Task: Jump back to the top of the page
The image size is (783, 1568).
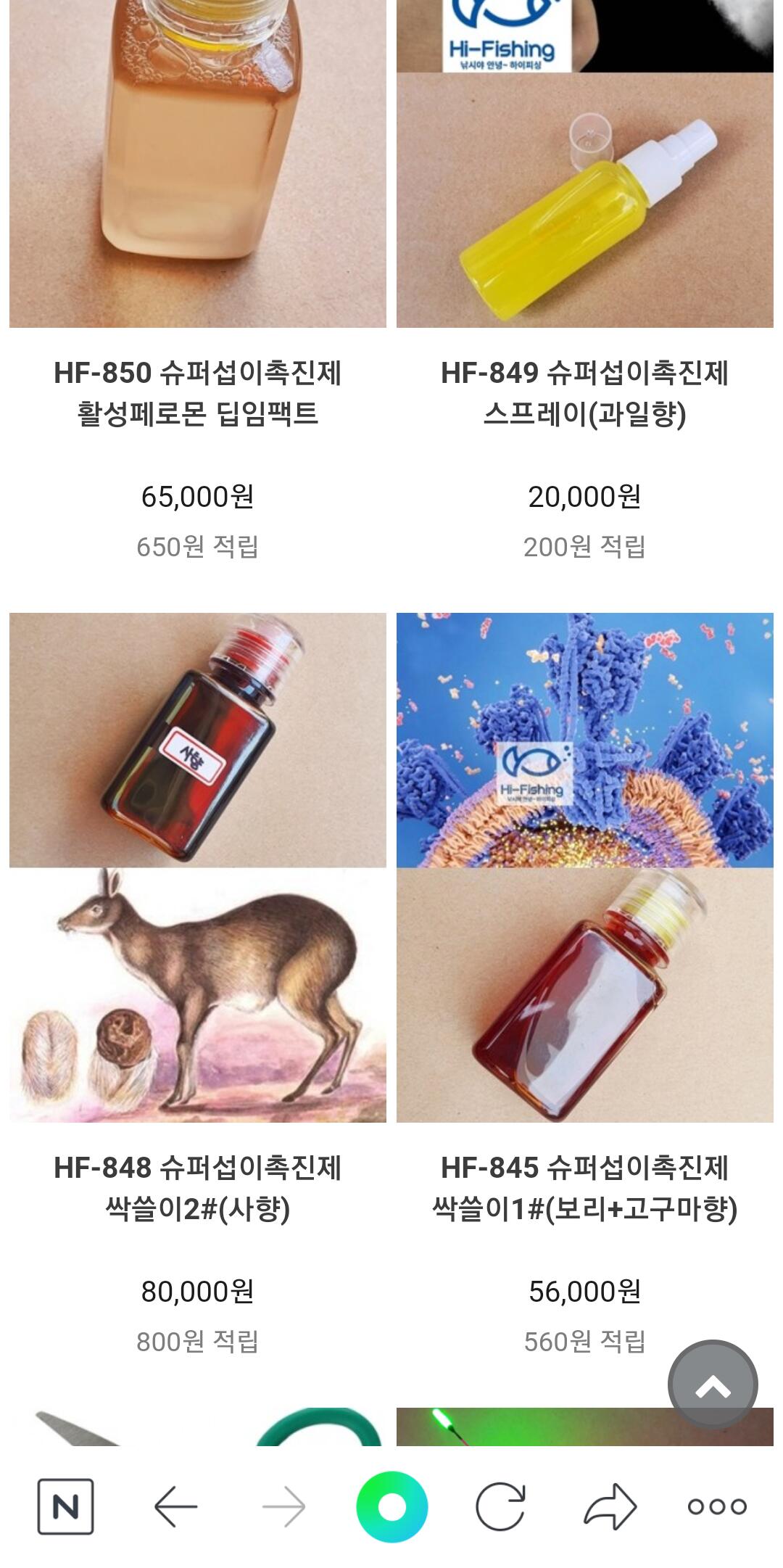Action: (713, 1385)
